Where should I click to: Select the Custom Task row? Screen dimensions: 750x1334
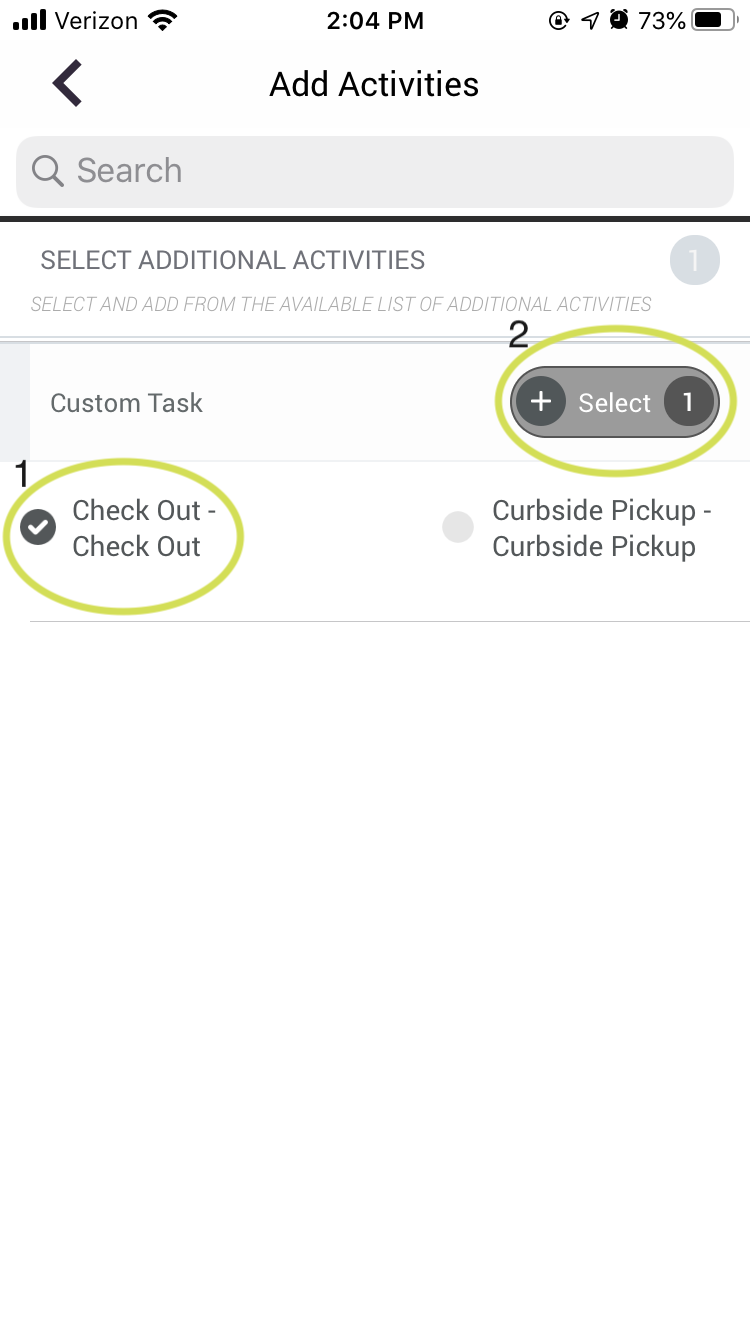point(126,402)
